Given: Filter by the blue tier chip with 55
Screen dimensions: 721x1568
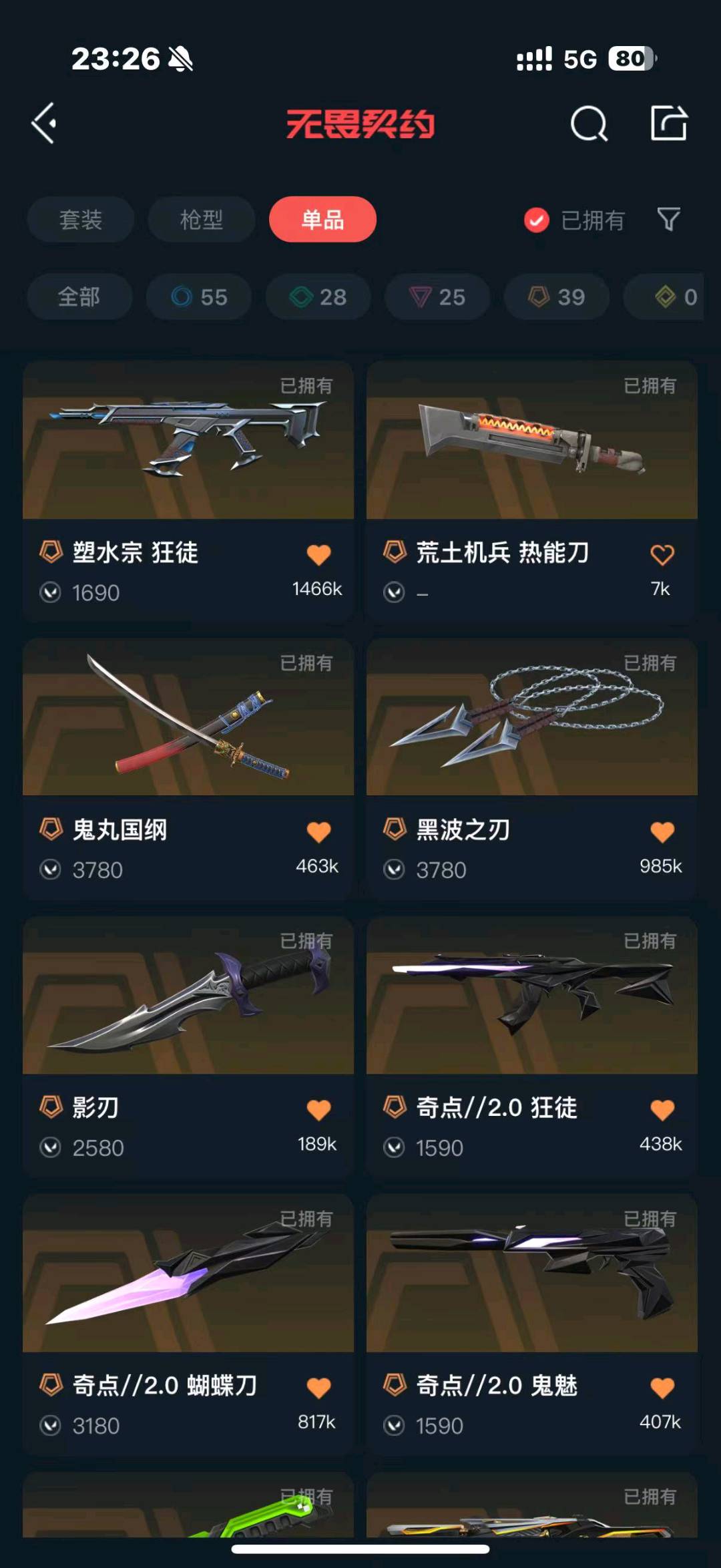Looking at the screenshot, I should (199, 297).
